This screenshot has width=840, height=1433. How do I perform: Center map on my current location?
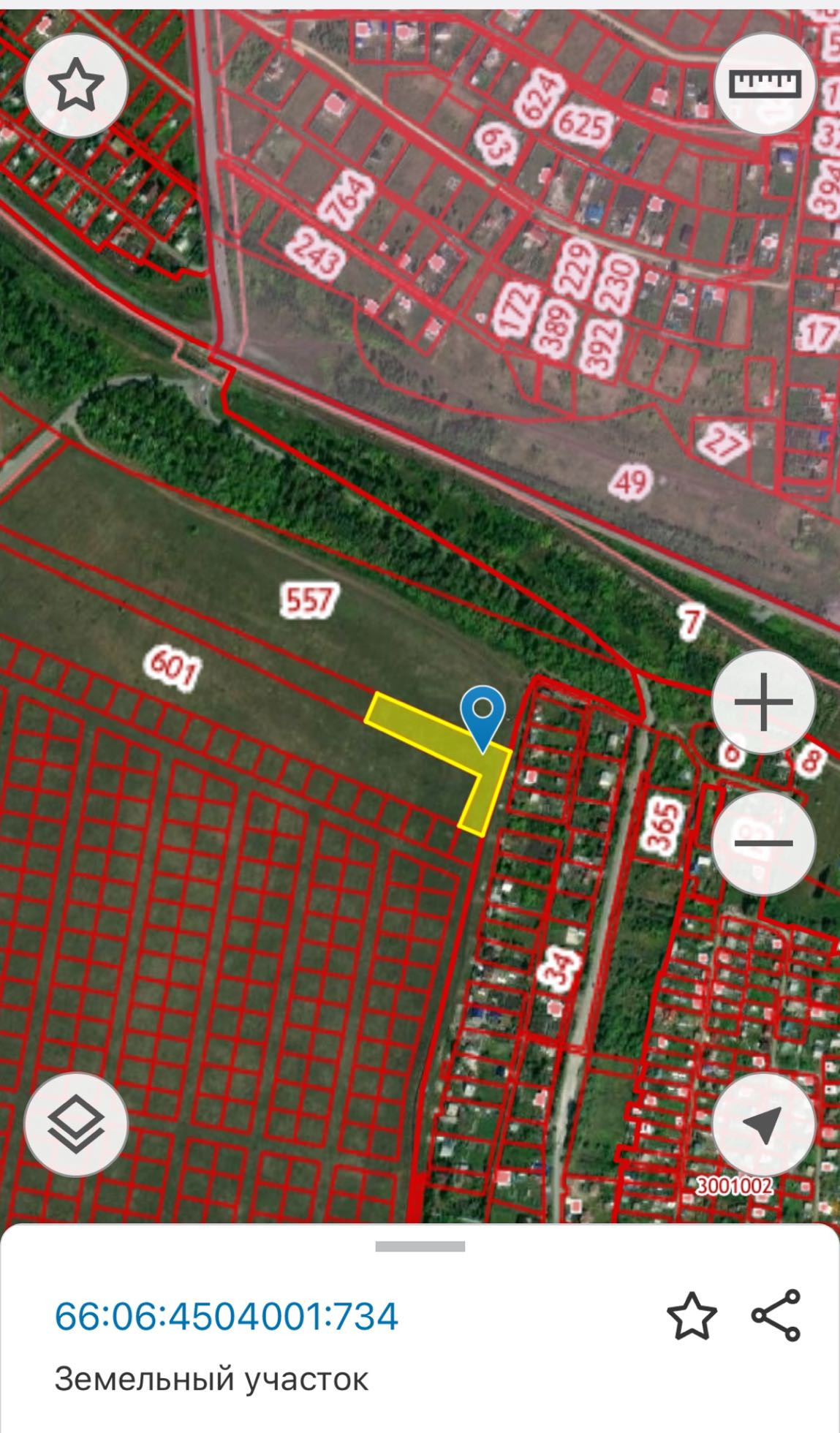click(x=763, y=1124)
